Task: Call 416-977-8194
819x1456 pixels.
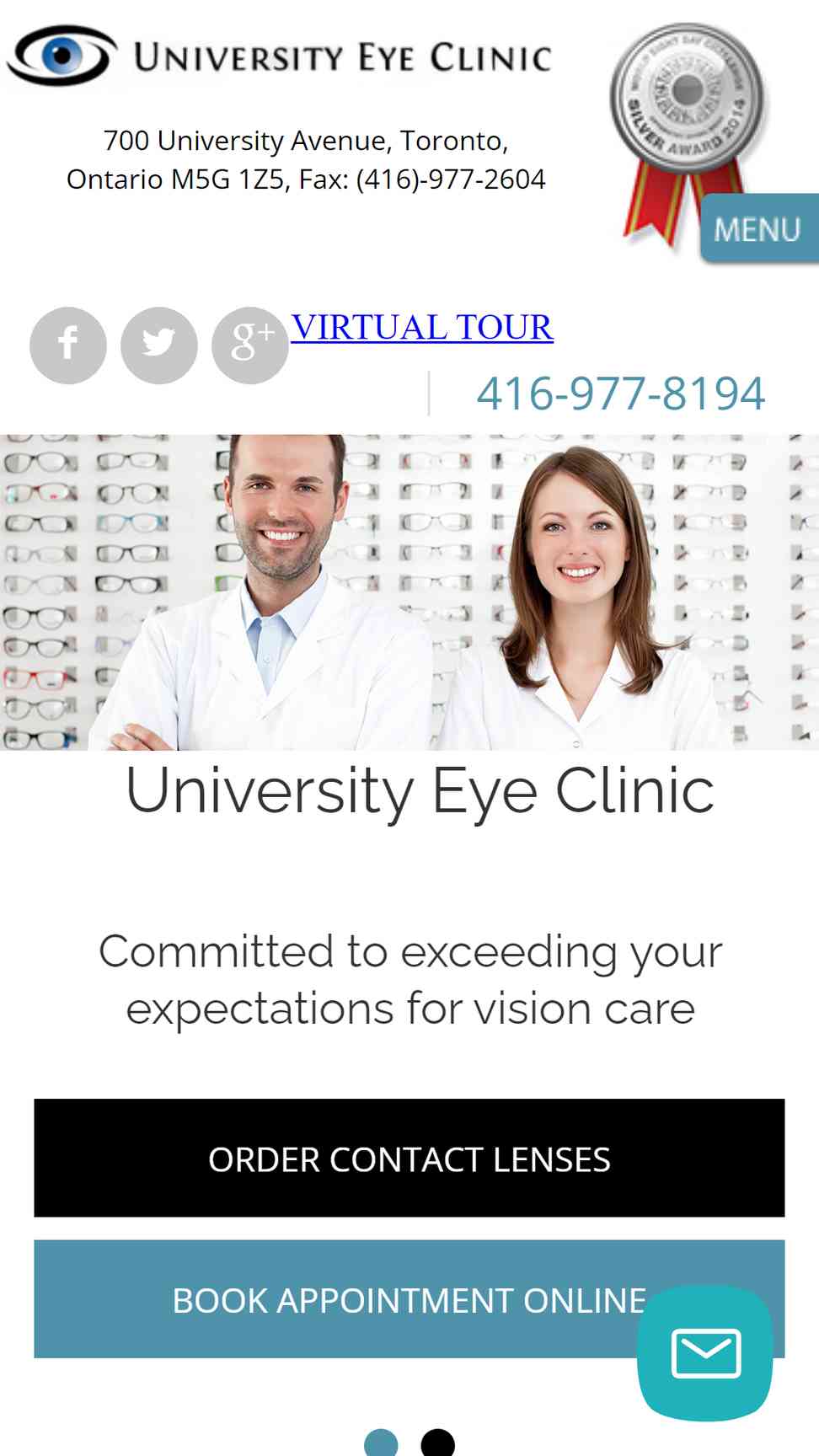Action: pyautogui.click(x=620, y=393)
